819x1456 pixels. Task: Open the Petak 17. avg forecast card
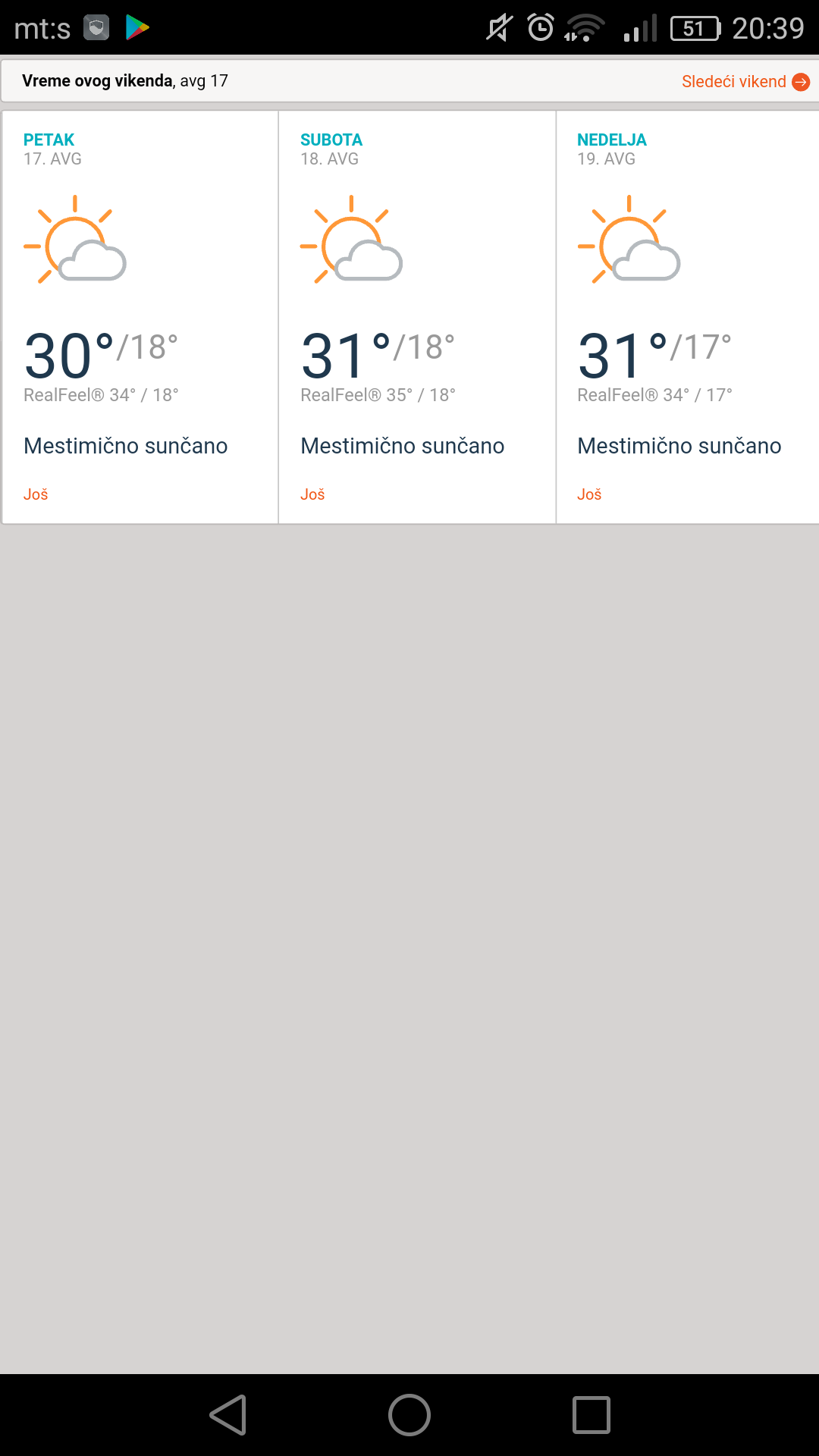(x=140, y=317)
